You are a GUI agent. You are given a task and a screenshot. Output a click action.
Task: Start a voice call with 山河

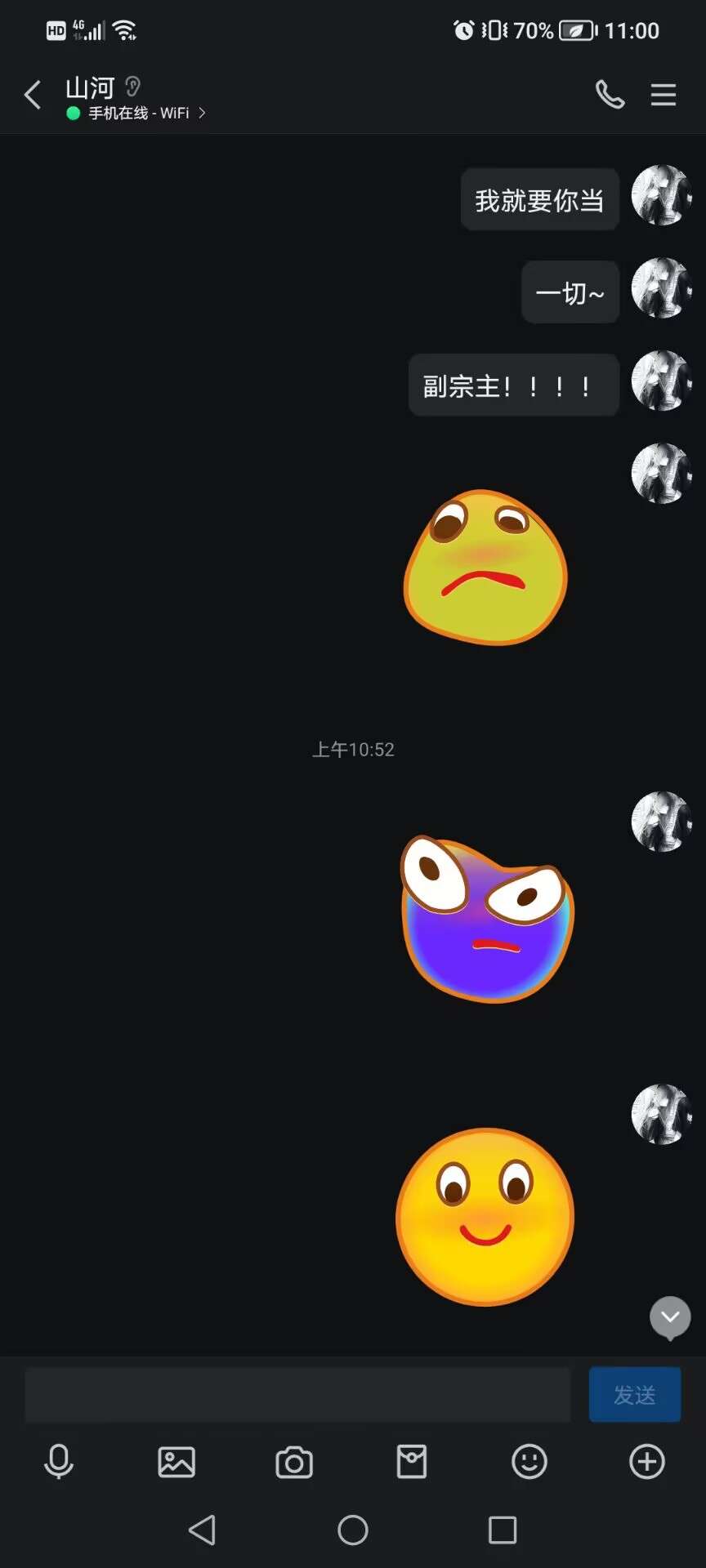click(x=610, y=96)
